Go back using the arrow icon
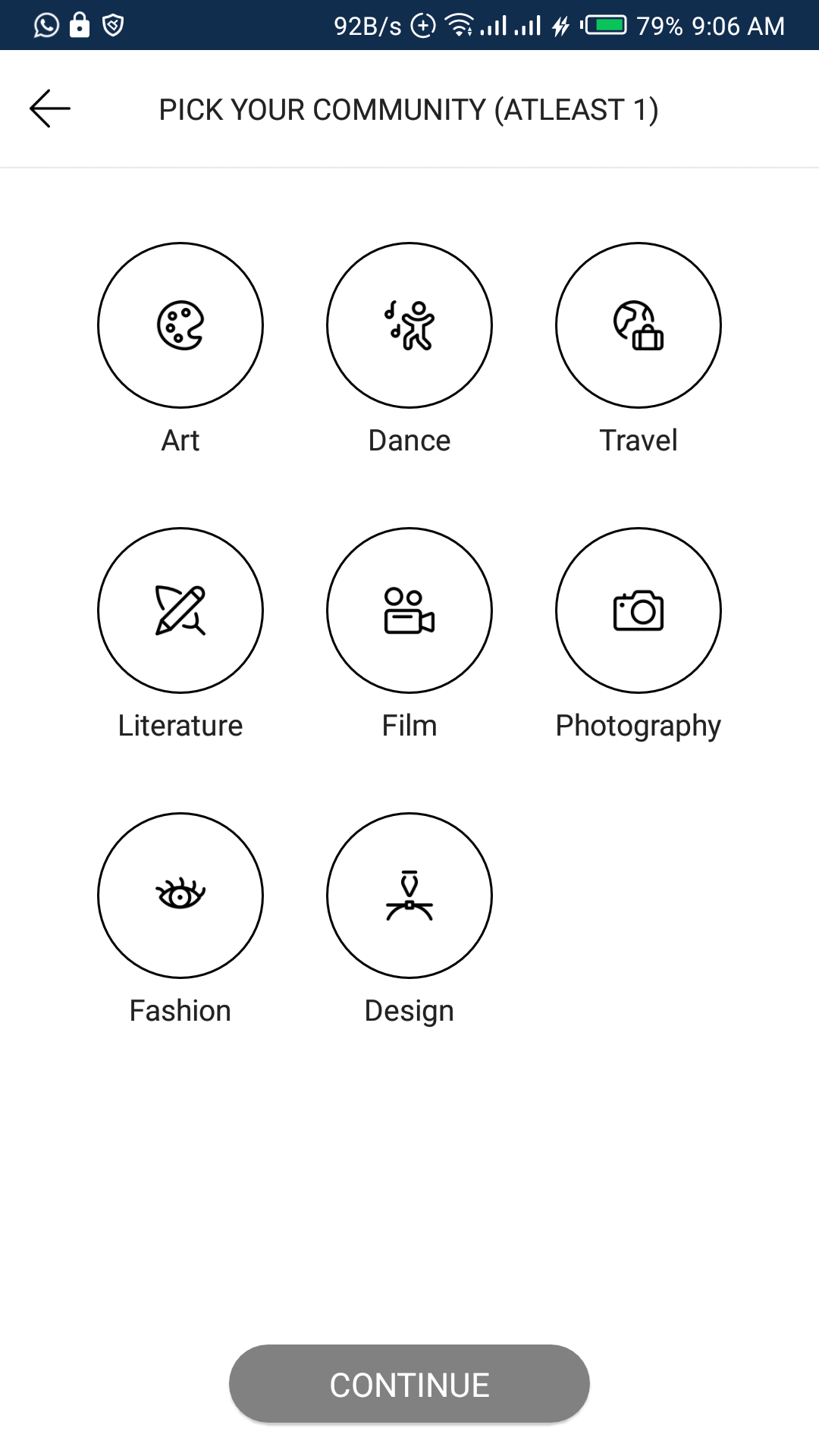Viewport: 819px width, 1456px height. (x=50, y=108)
